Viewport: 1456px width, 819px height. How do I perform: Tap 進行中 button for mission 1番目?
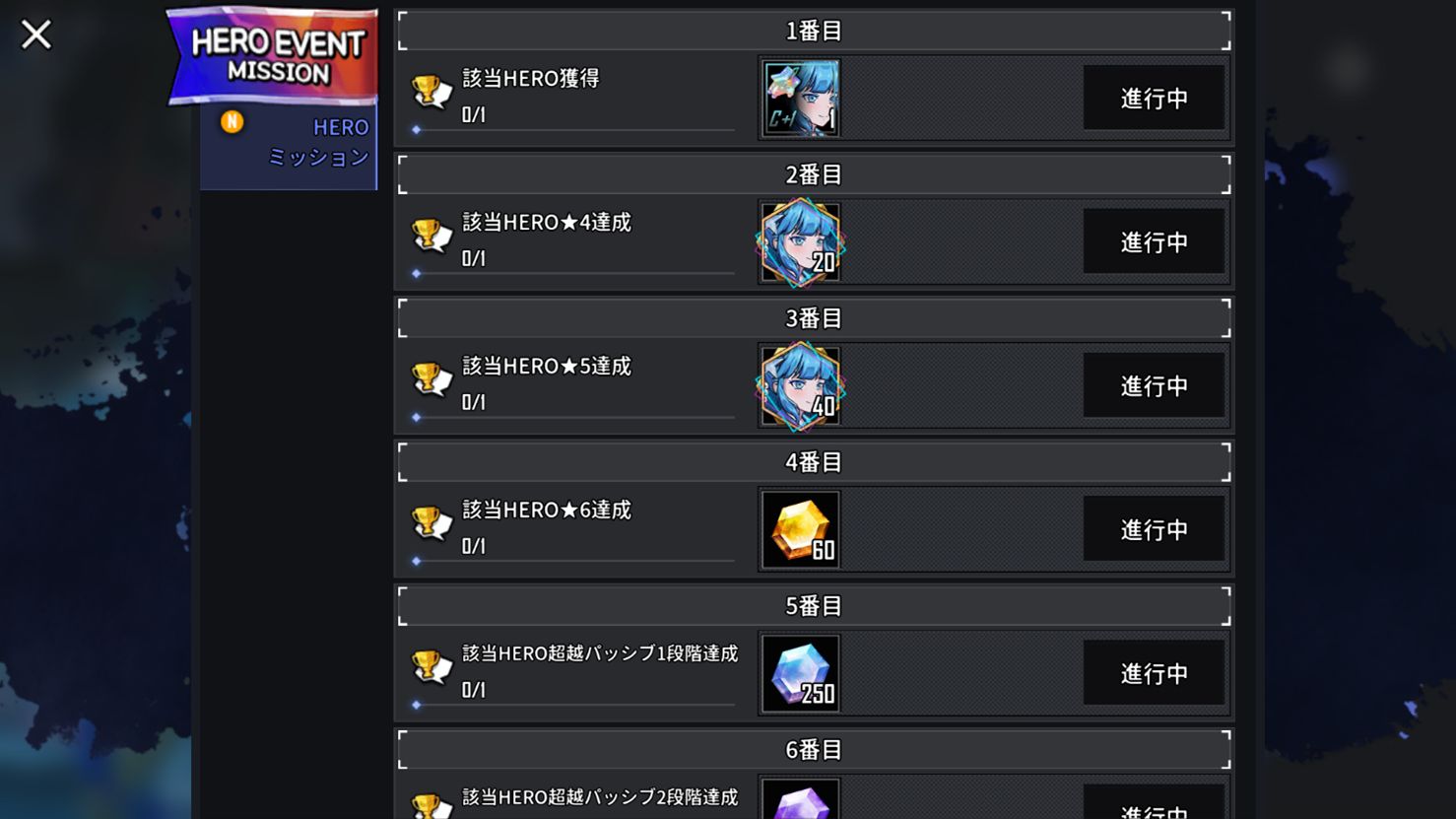click(x=1154, y=98)
